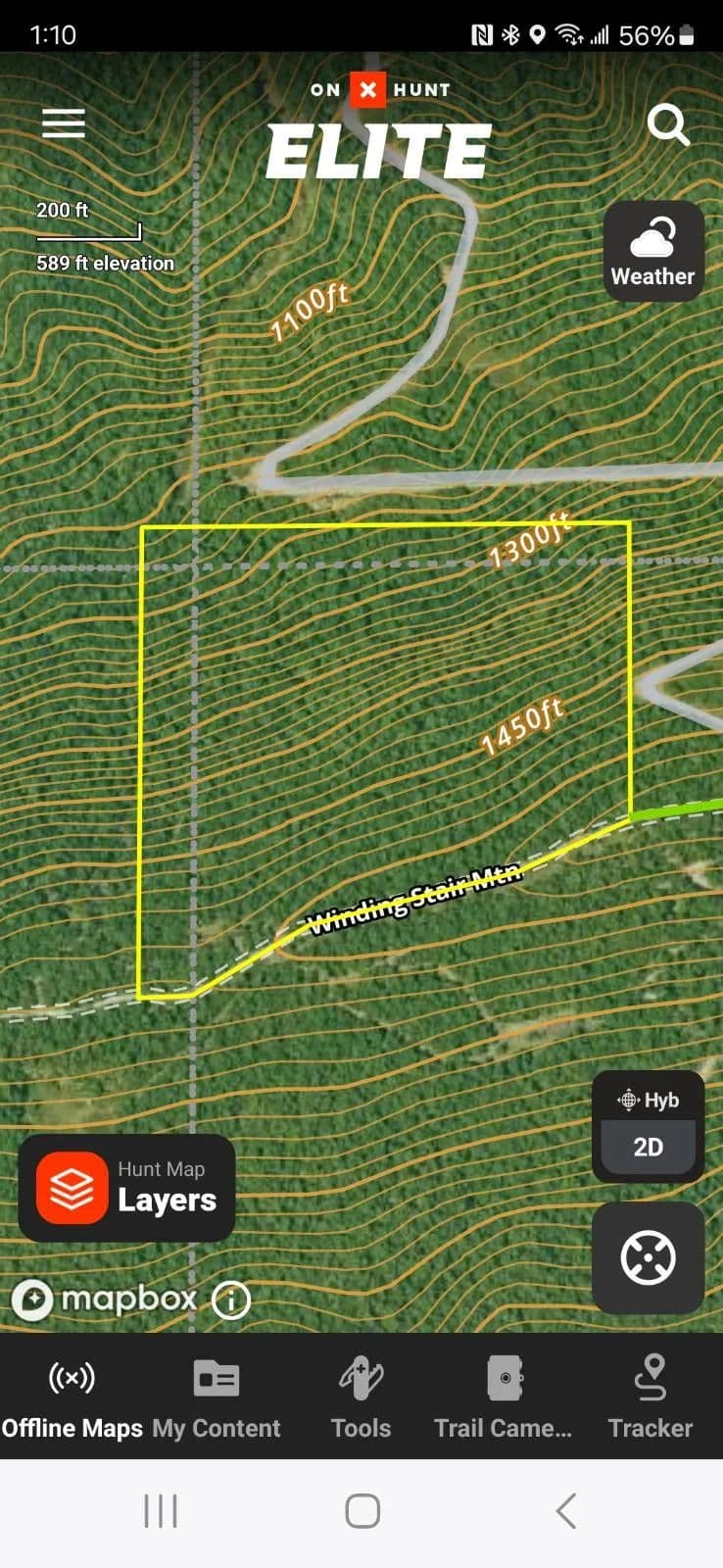723x1568 pixels.
Task: Open Hunt Map Layers
Action: (x=126, y=1188)
